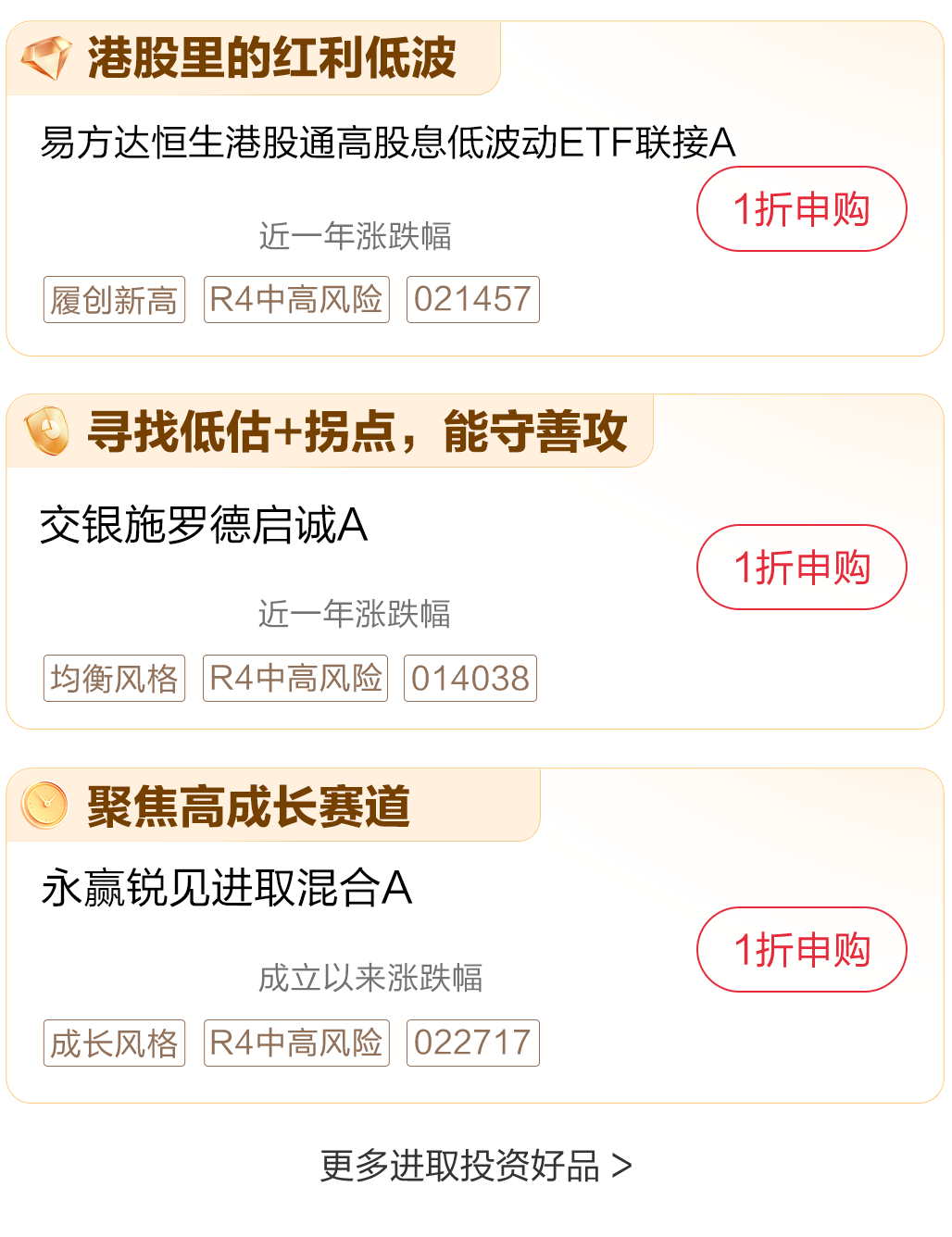Image resolution: width=952 pixels, height=1237 pixels.
Task: Open 更多进取投资好品 link
Action: point(475,1166)
